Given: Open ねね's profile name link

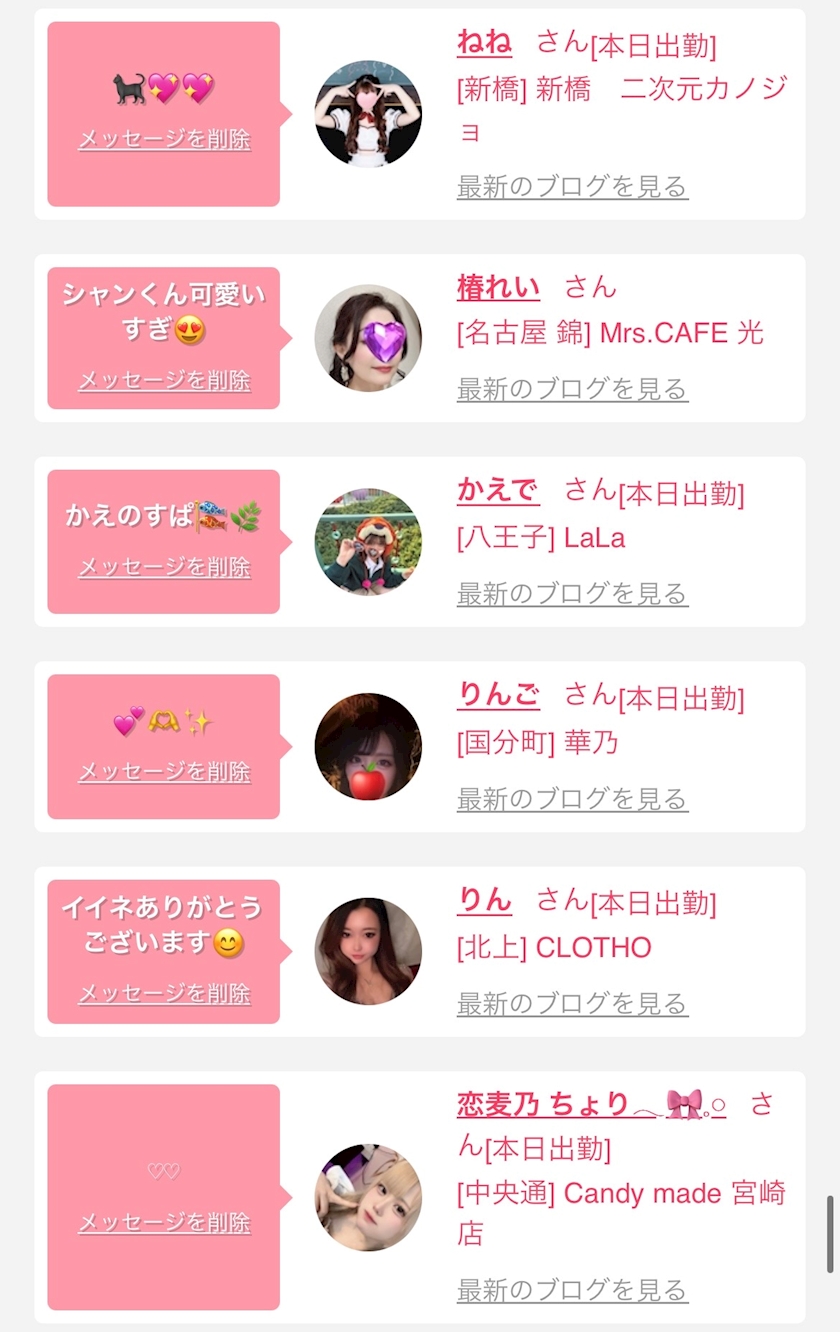Looking at the screenshot, I should (484, 42).
